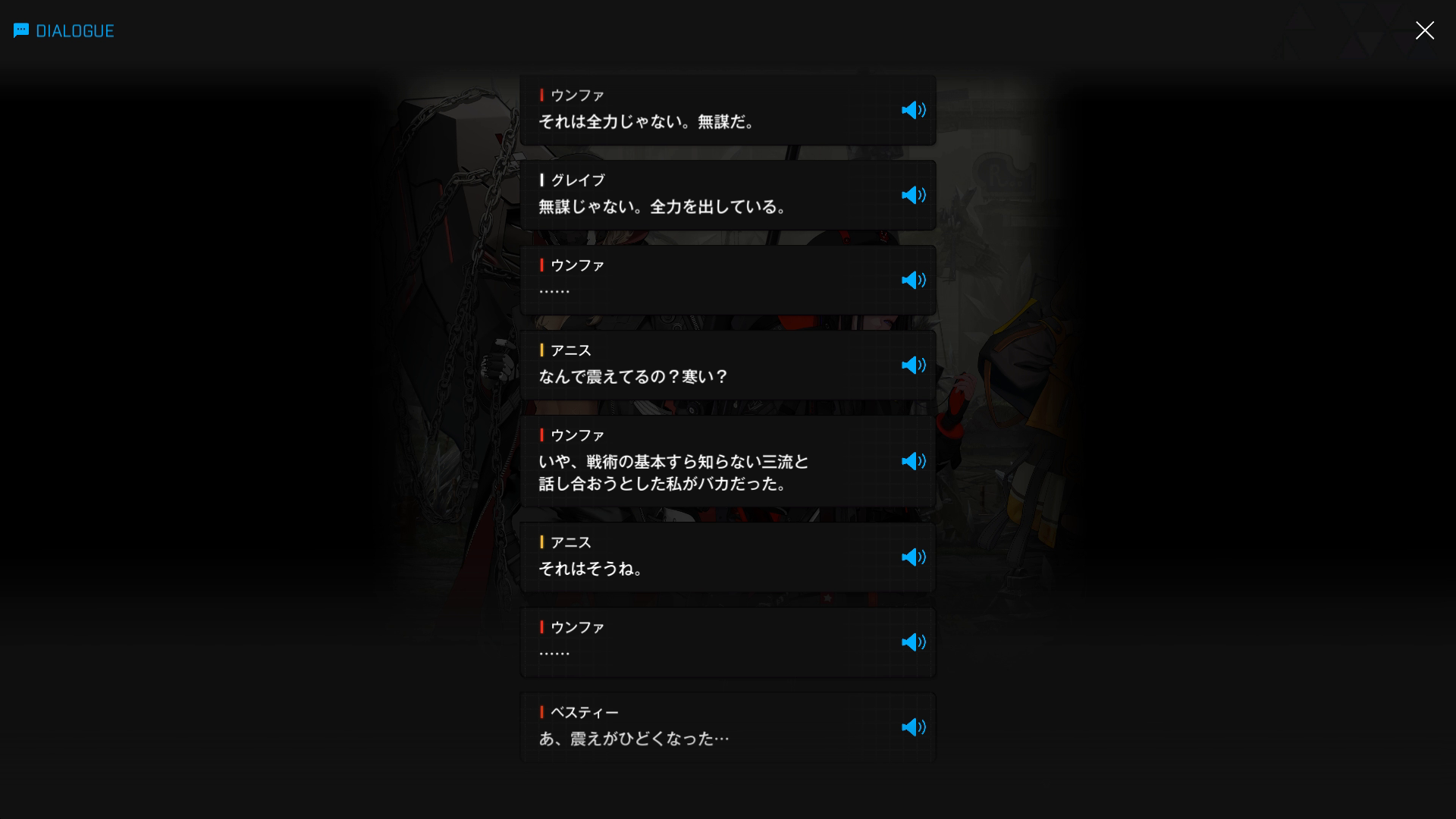Play voice for アニス line なんで震えてるの
Image resolution: width=1456 pixels, height=819 pixels.
click(x=913, y=366)
